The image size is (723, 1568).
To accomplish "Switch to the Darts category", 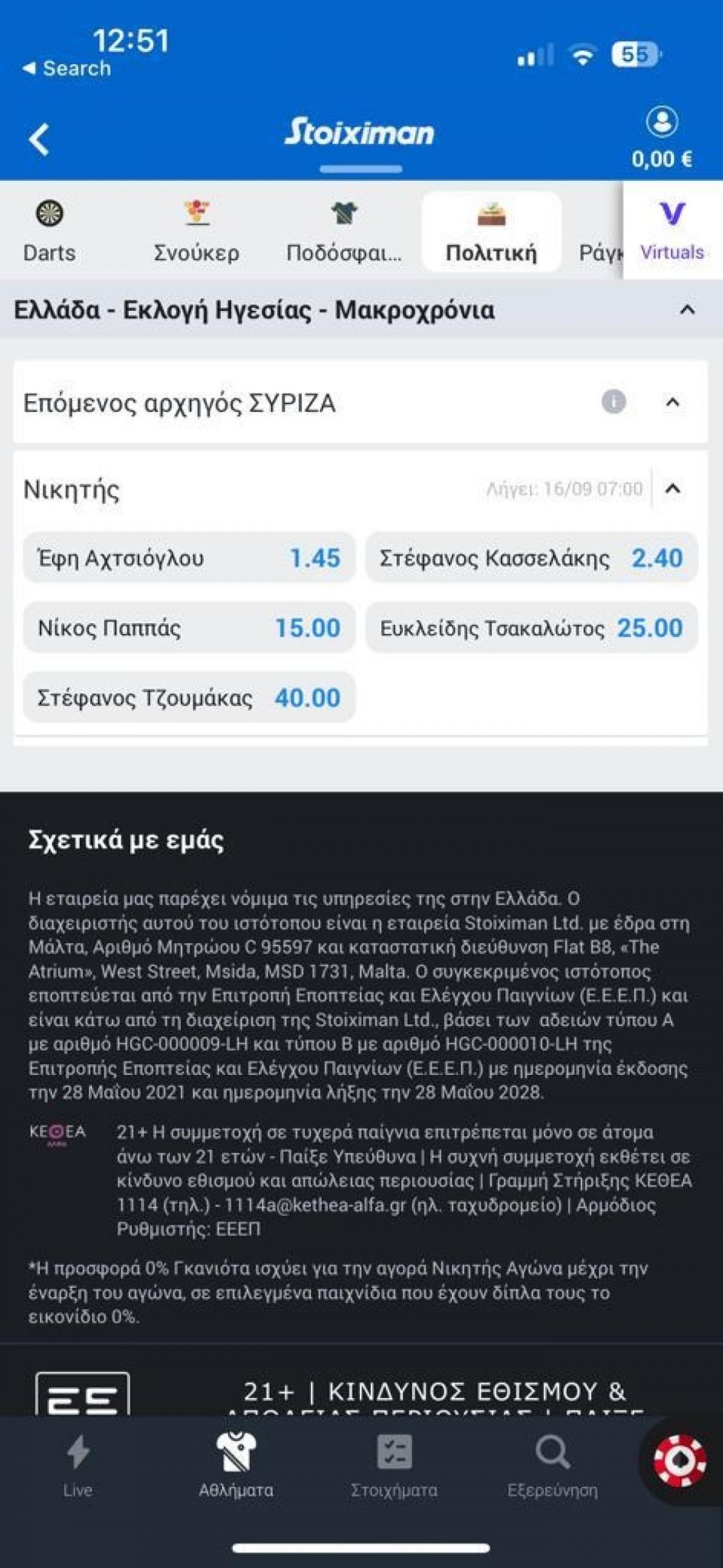I will [x=49, y=231].
